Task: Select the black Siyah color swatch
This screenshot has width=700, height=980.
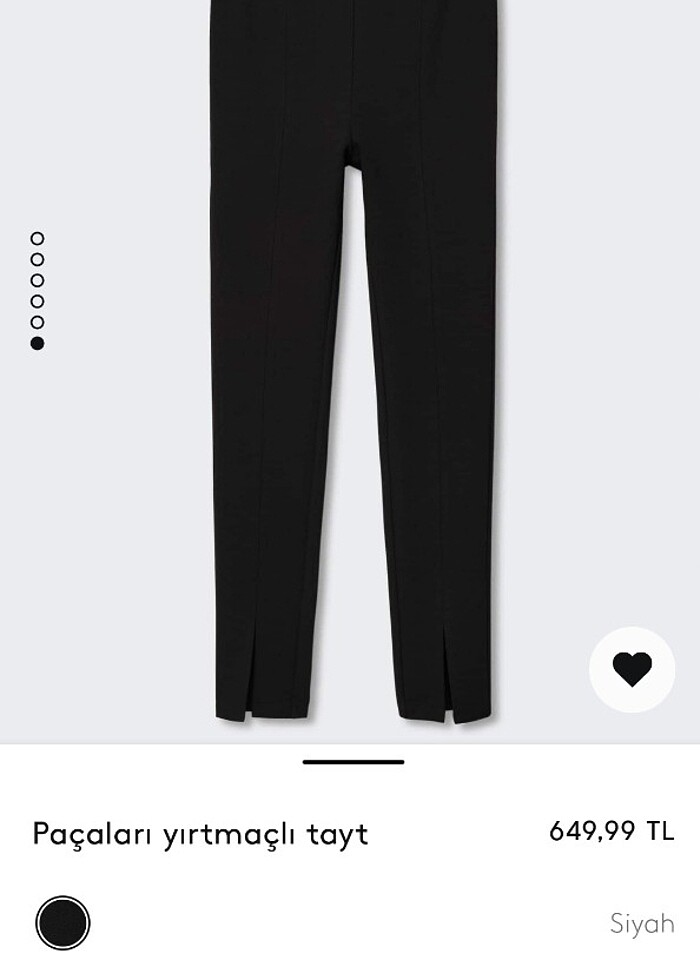Action: coord(63,923)
